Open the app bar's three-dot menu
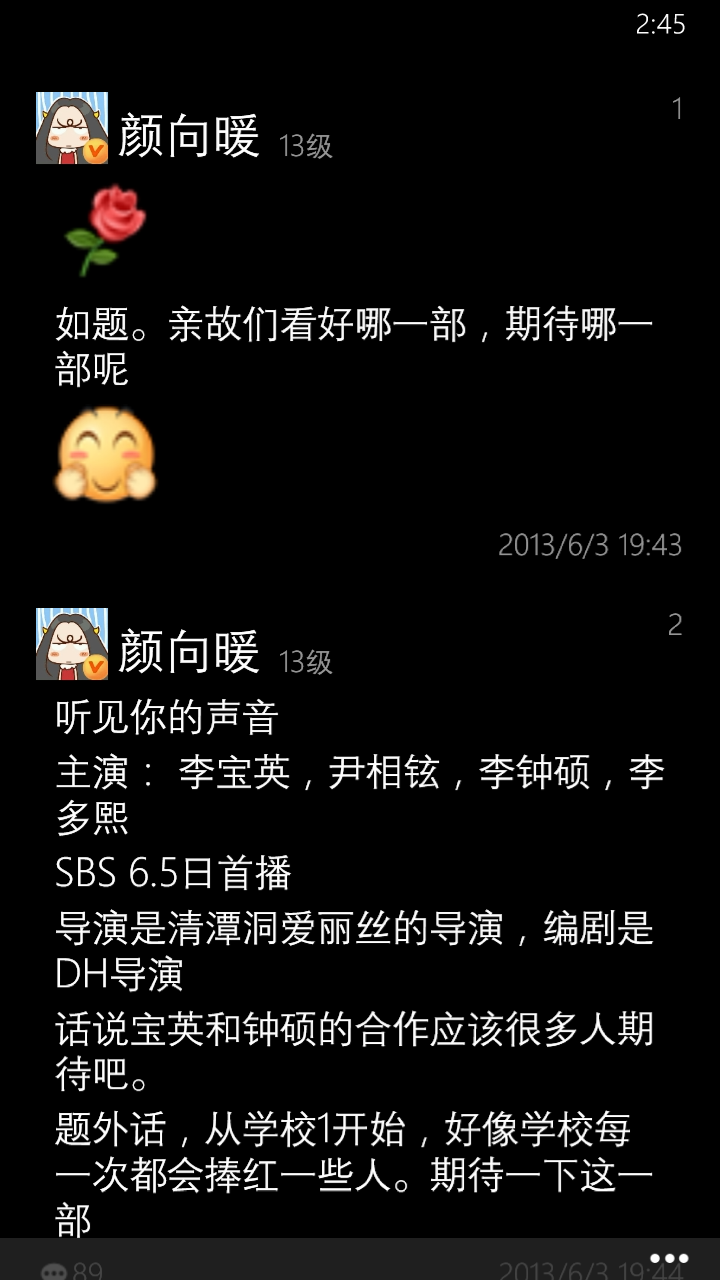This screenshot has height=1280, width=720. (668, 1258)
